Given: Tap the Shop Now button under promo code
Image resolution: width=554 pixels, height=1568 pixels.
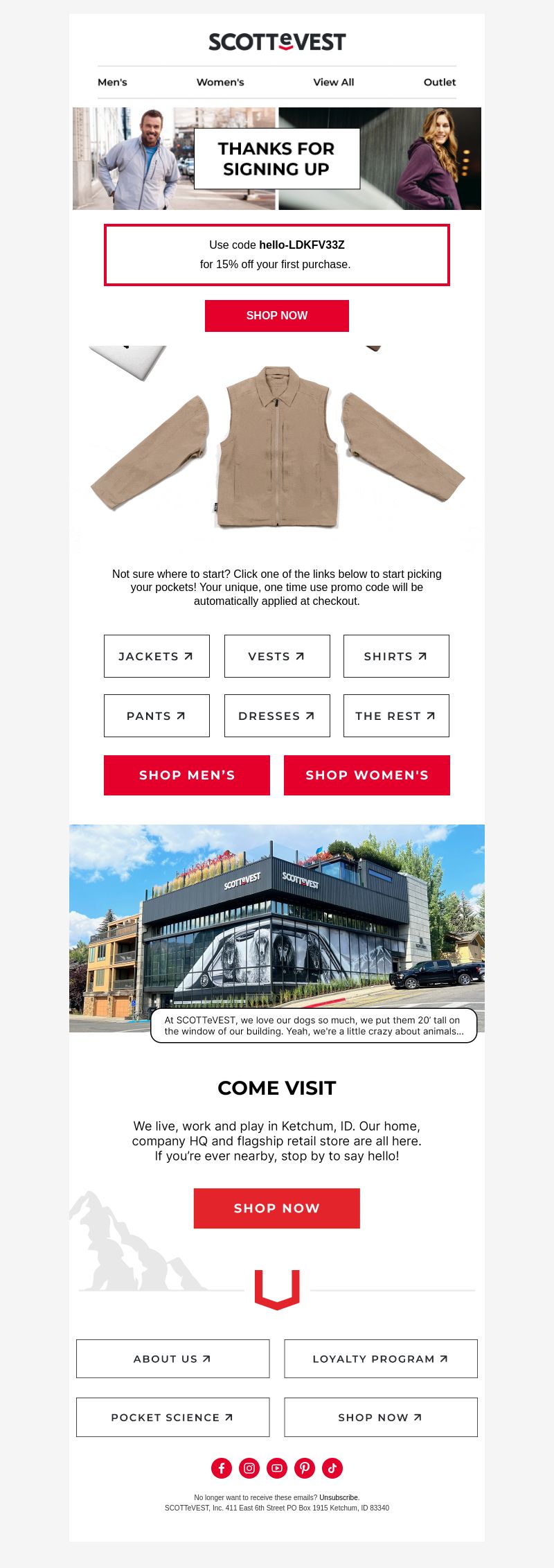Looking at the screenshot, I should click(277, 315).
